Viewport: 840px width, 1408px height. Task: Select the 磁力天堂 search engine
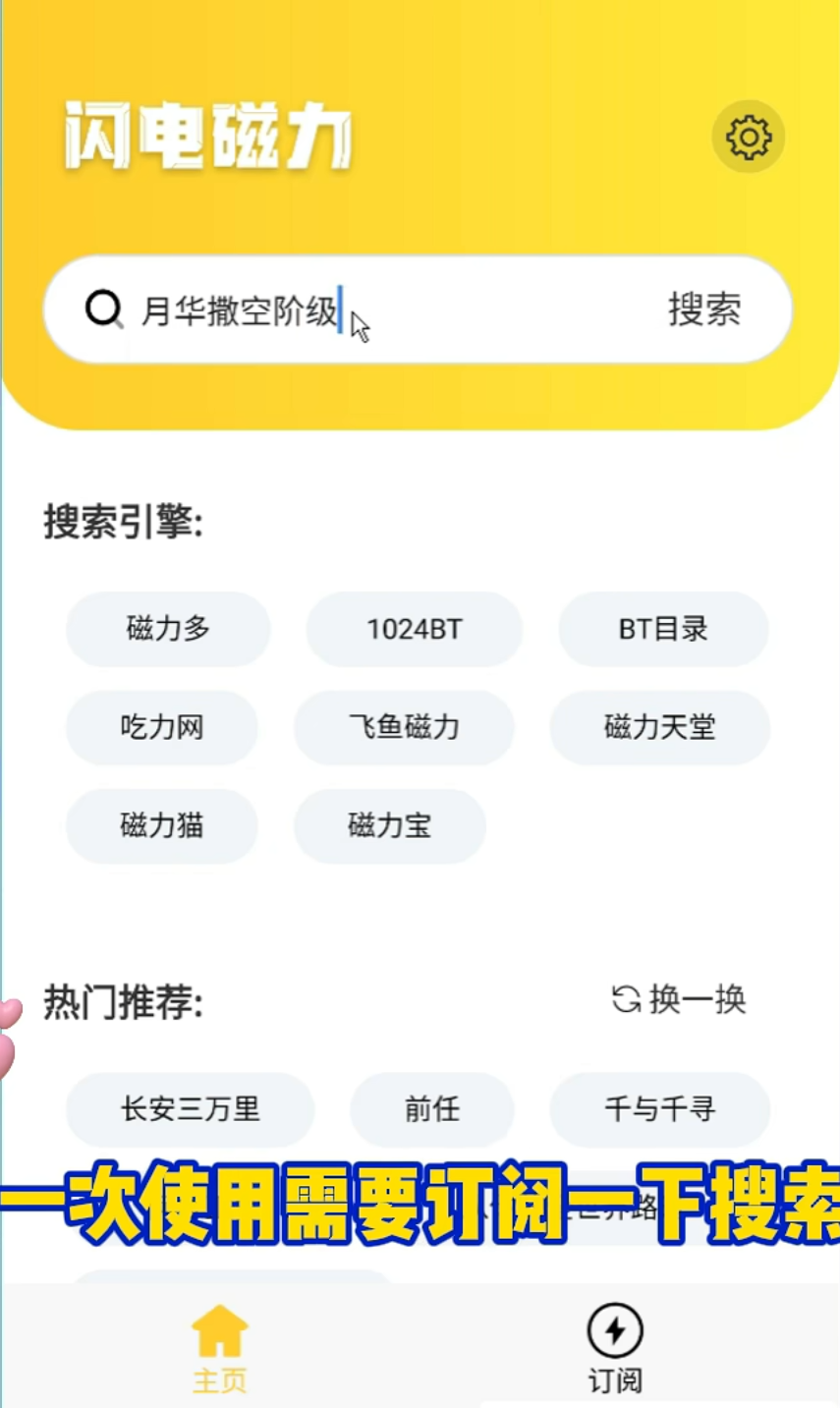[x=659, y=727]
